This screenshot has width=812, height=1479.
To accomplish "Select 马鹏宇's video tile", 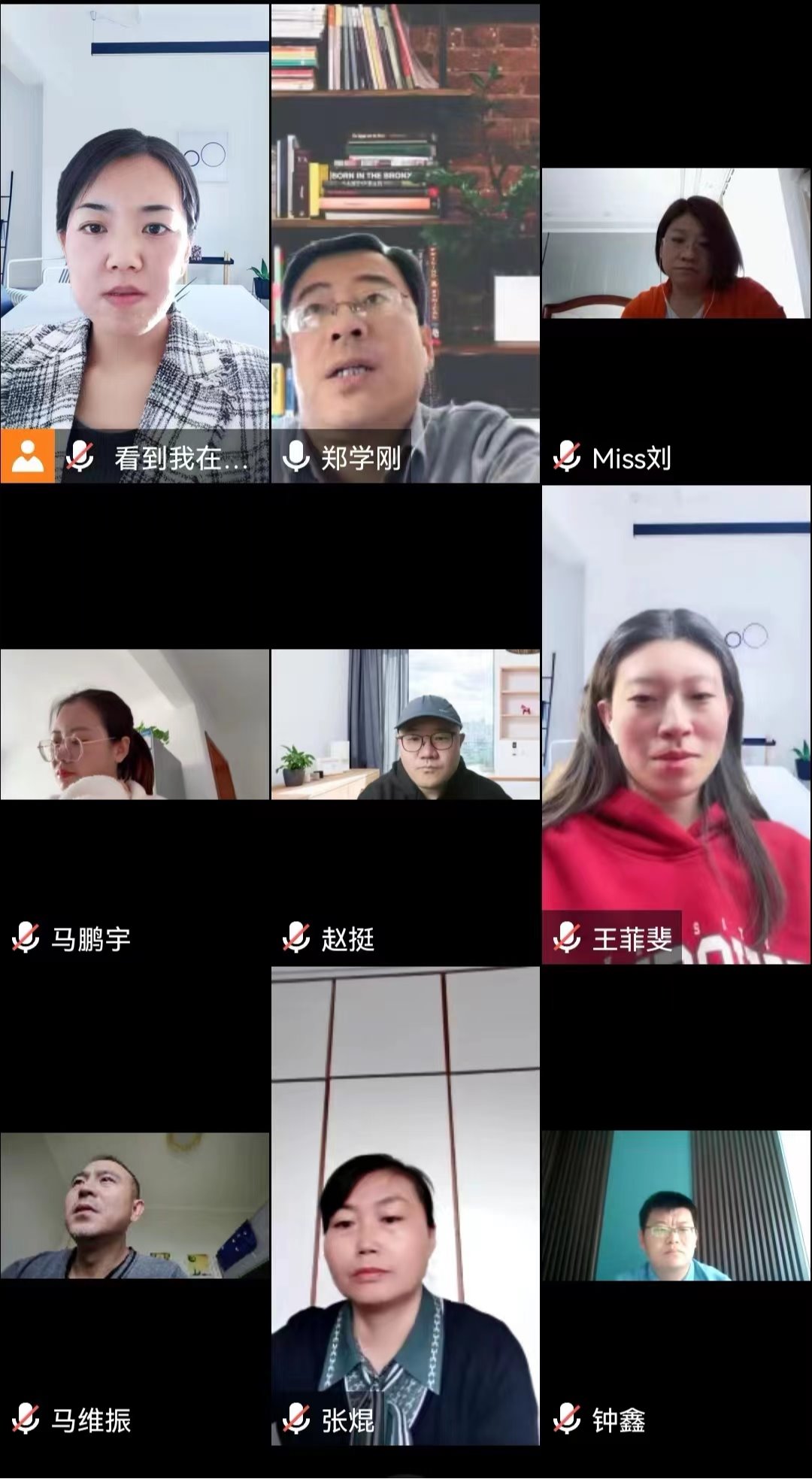I will tap(135, 724).
